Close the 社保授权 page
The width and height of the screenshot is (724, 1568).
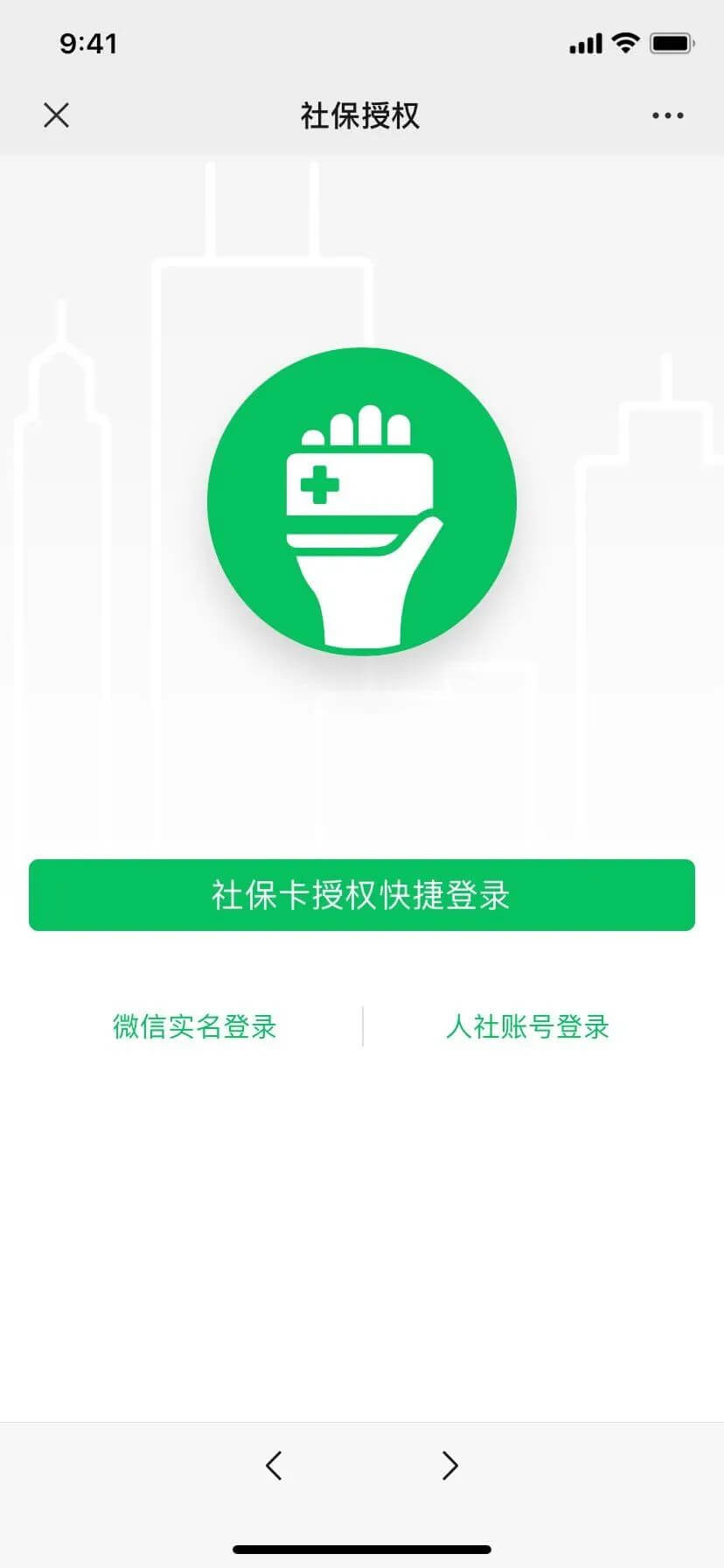click(x=56, y=115)
